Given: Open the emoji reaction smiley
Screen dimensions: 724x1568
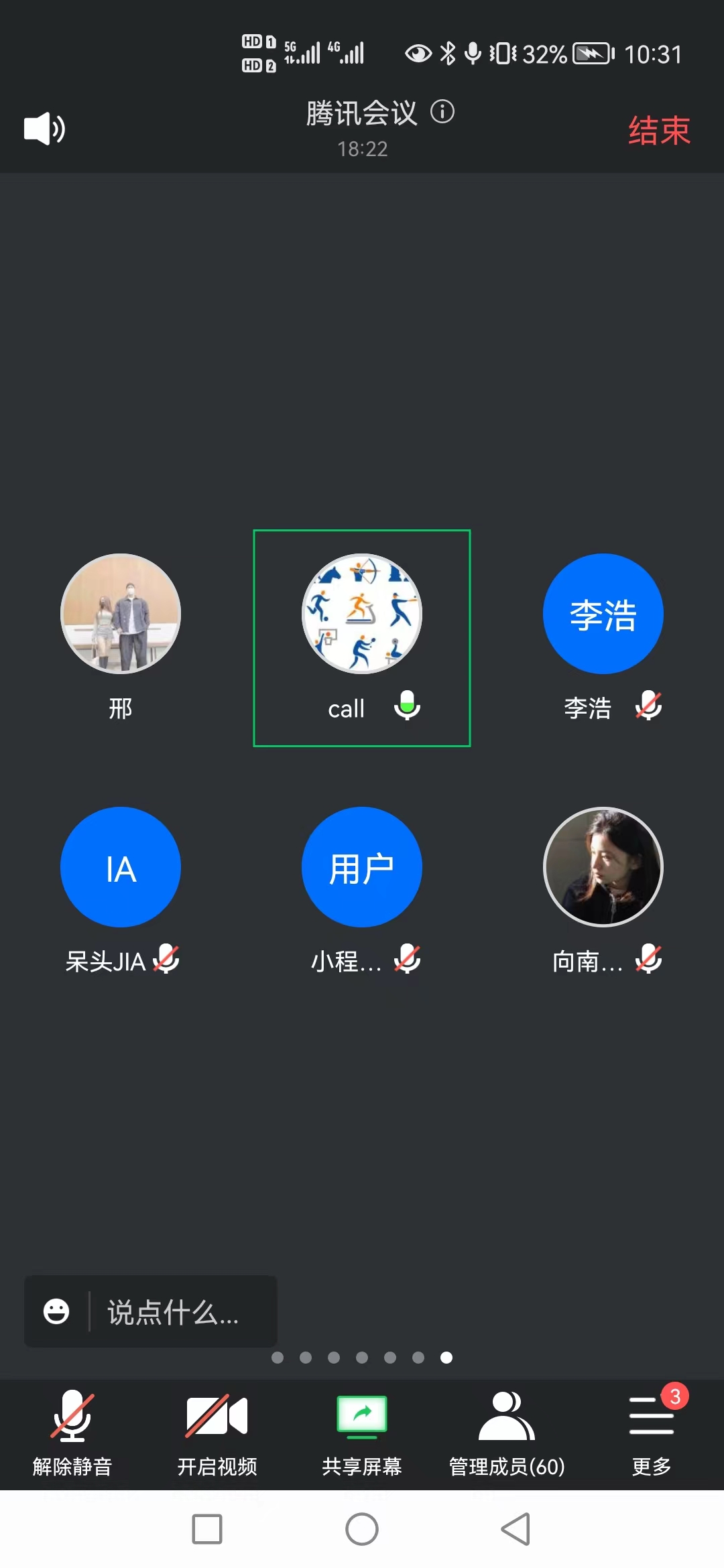Looking at the screenshot, I should click(56, 1311).
